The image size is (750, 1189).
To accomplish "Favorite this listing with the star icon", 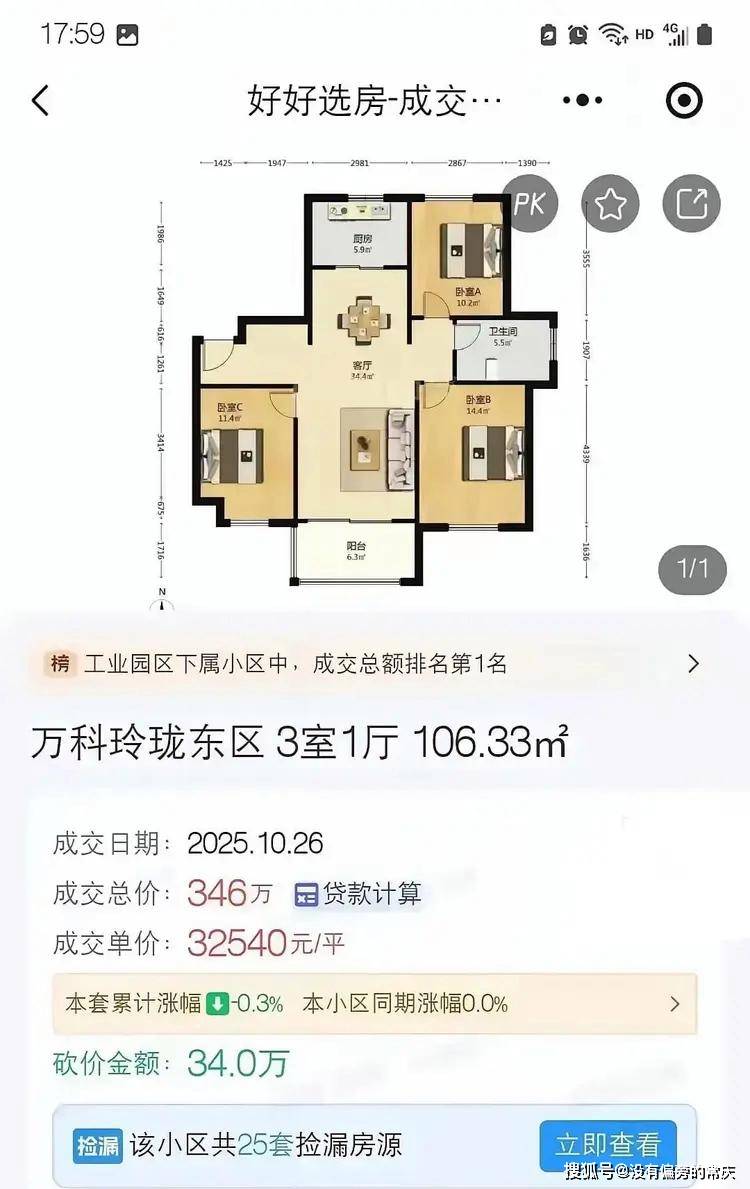I will click(x=611, y=204).
